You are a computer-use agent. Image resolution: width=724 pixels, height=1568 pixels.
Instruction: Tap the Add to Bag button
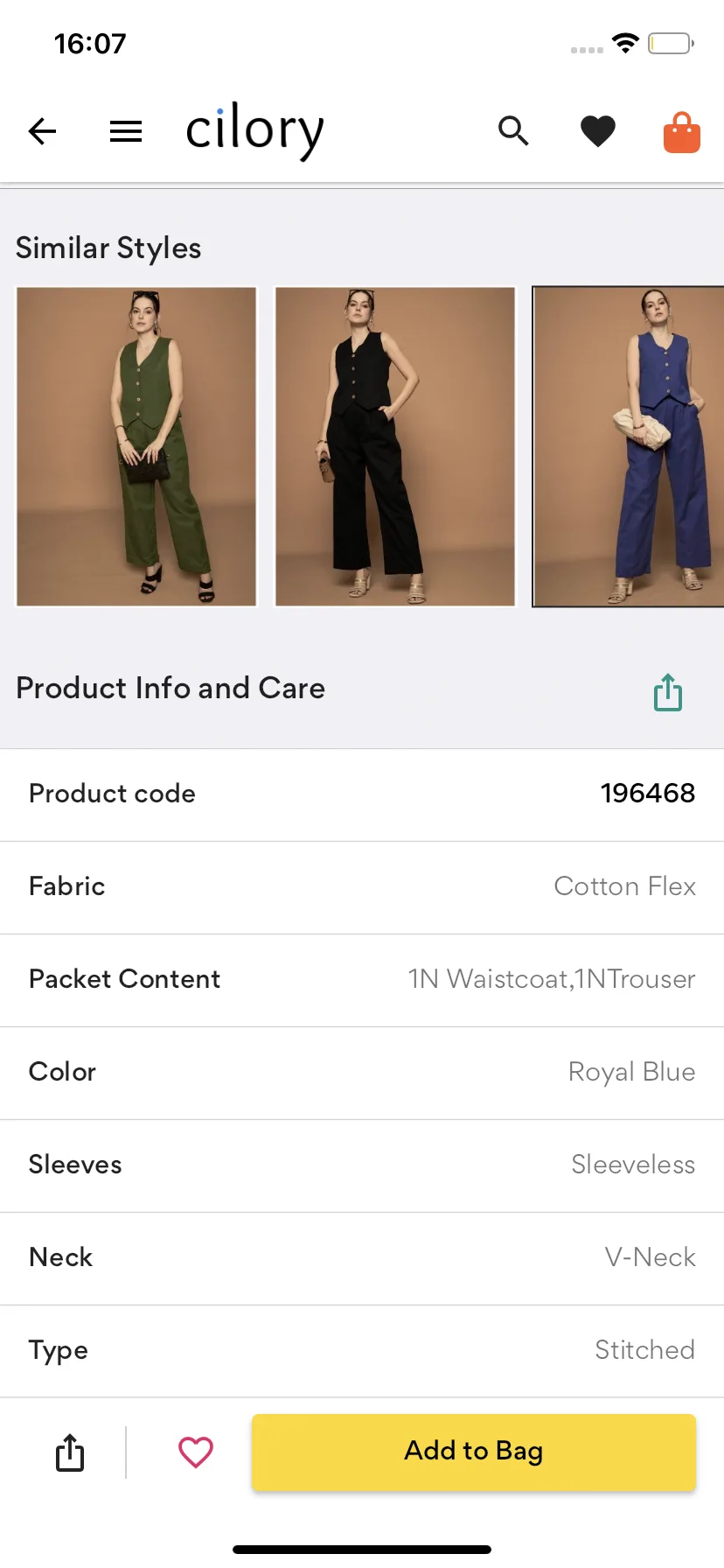474,1452
